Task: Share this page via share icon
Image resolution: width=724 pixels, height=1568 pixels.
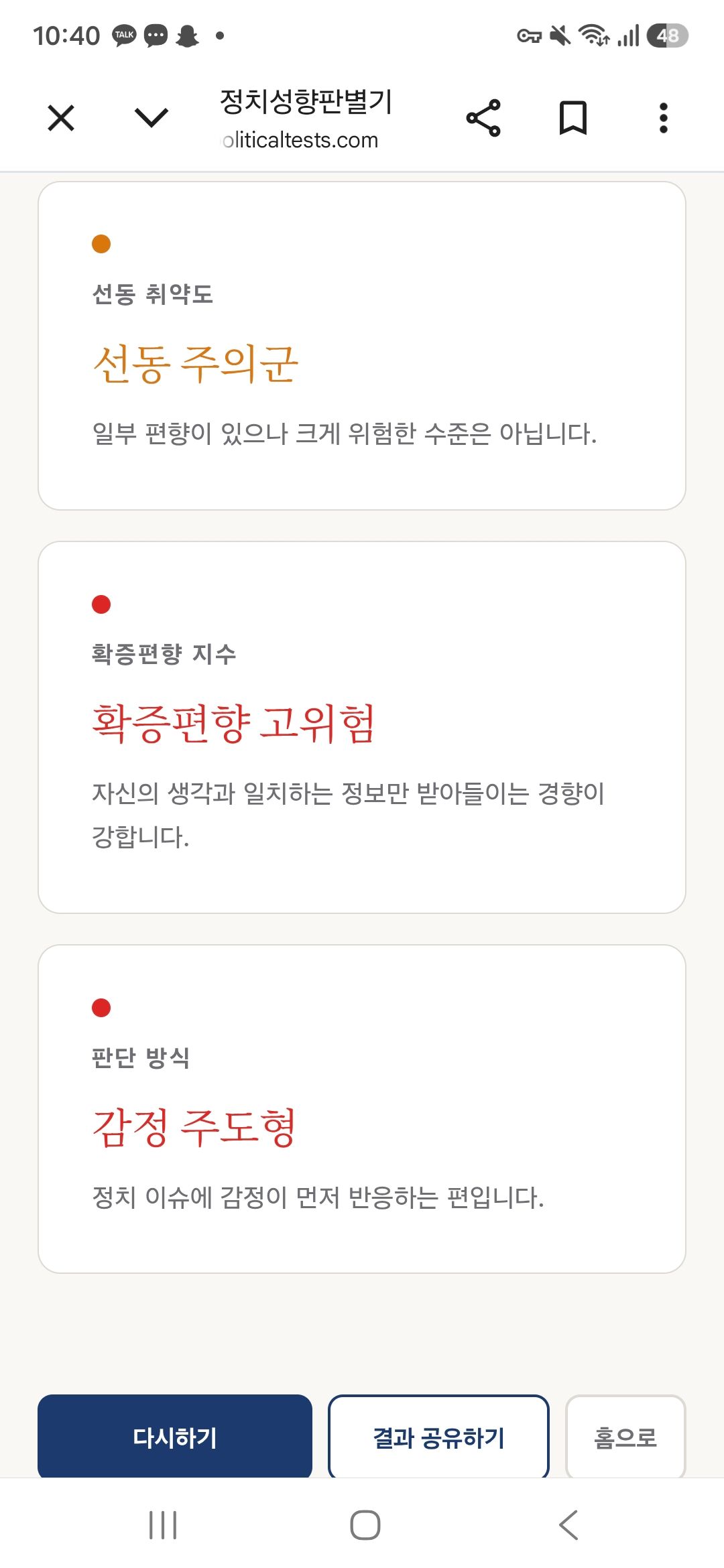Action: (x=483, y=119)
